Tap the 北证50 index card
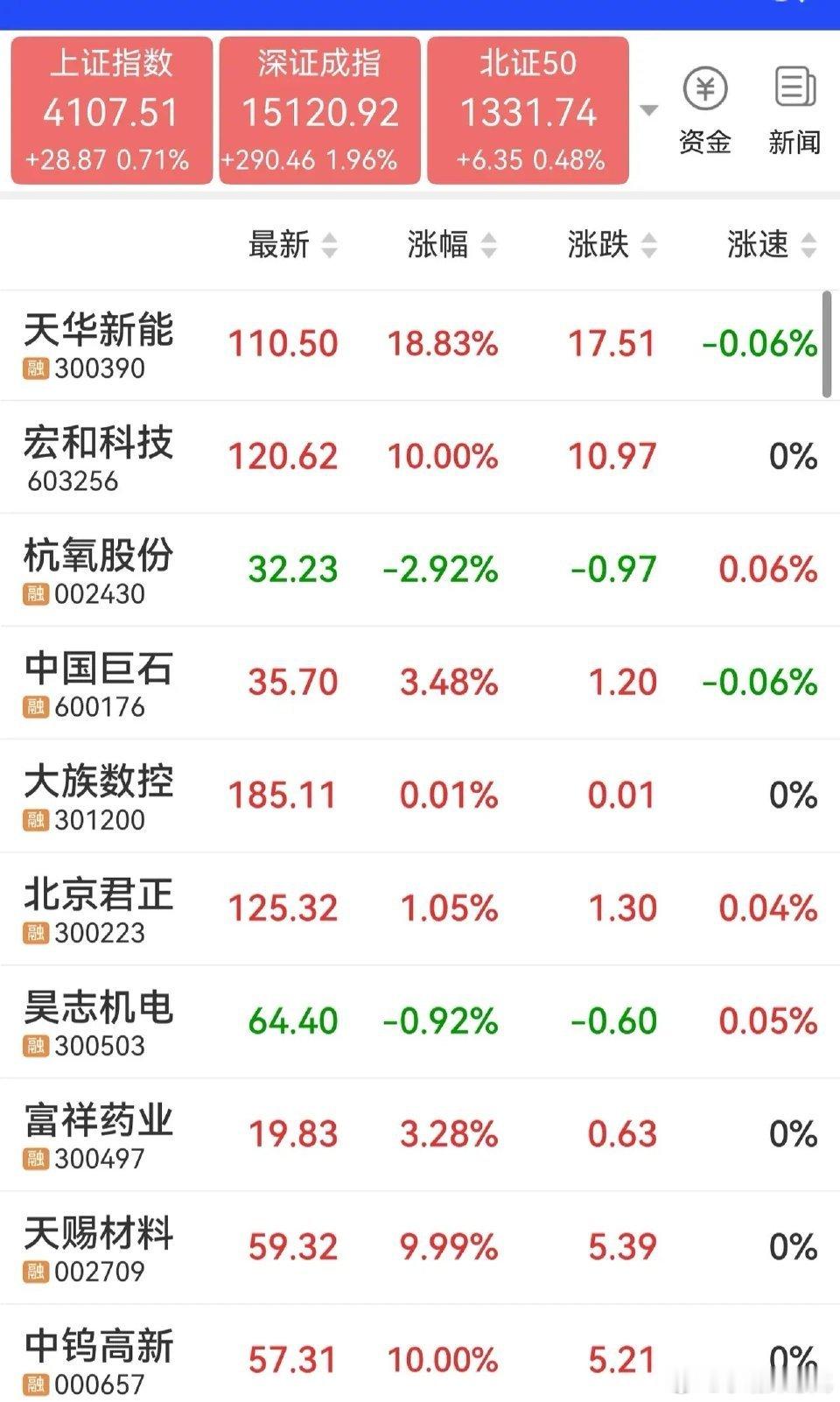Screen dimensions: 840x1402 click(x=528, y=111)
